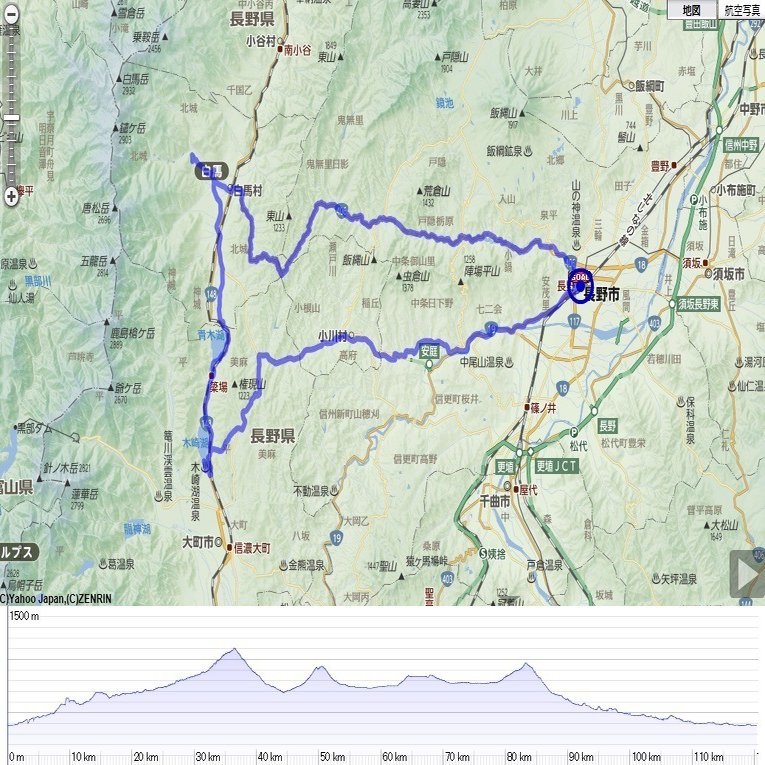The height and width of the screenshot is (765, 765).
Task: Switch to 航空写真 aerial photo view
Action: (x=741, y=10)
